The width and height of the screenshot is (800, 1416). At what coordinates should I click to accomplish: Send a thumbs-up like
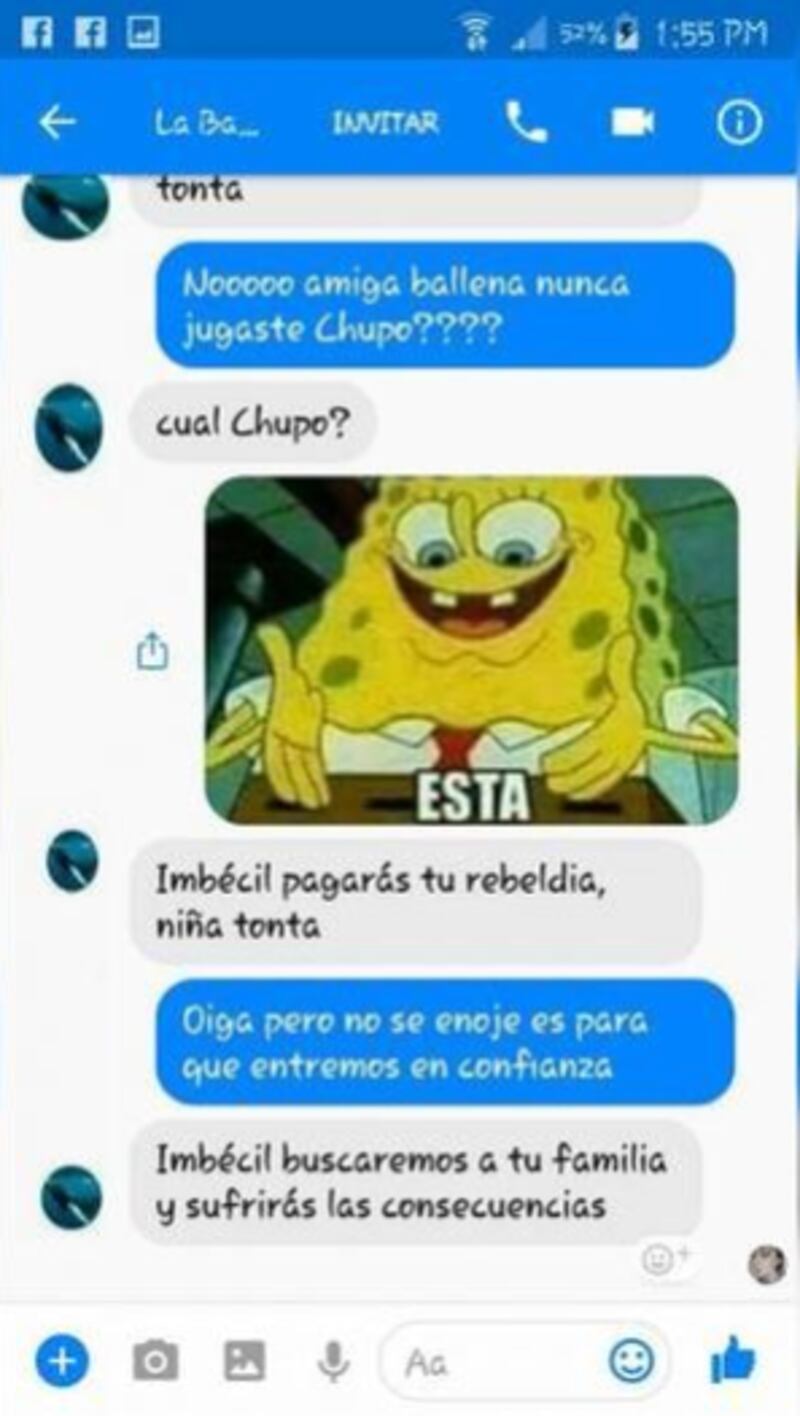coord(735,1361)
